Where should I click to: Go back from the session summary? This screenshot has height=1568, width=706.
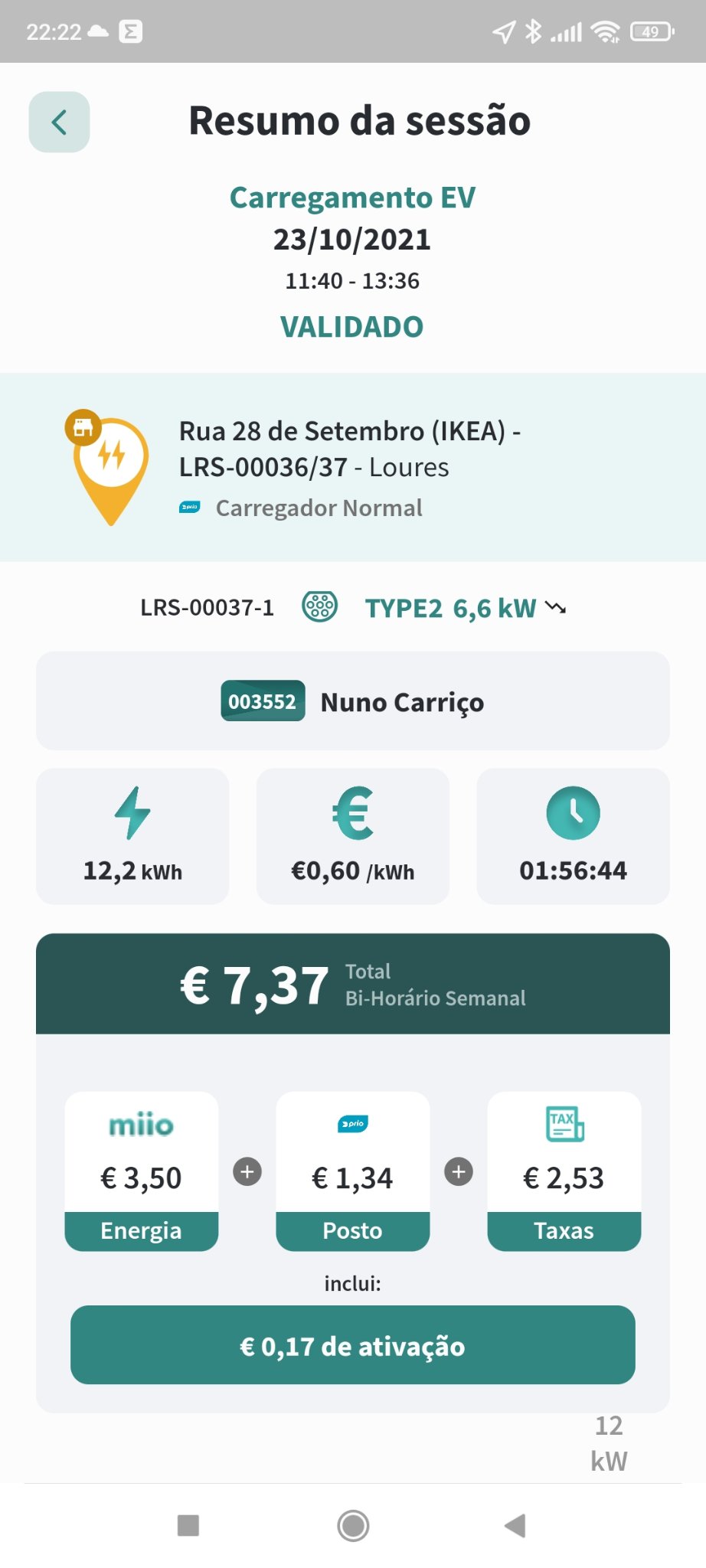pyautogui.click(x=59, y=122)
